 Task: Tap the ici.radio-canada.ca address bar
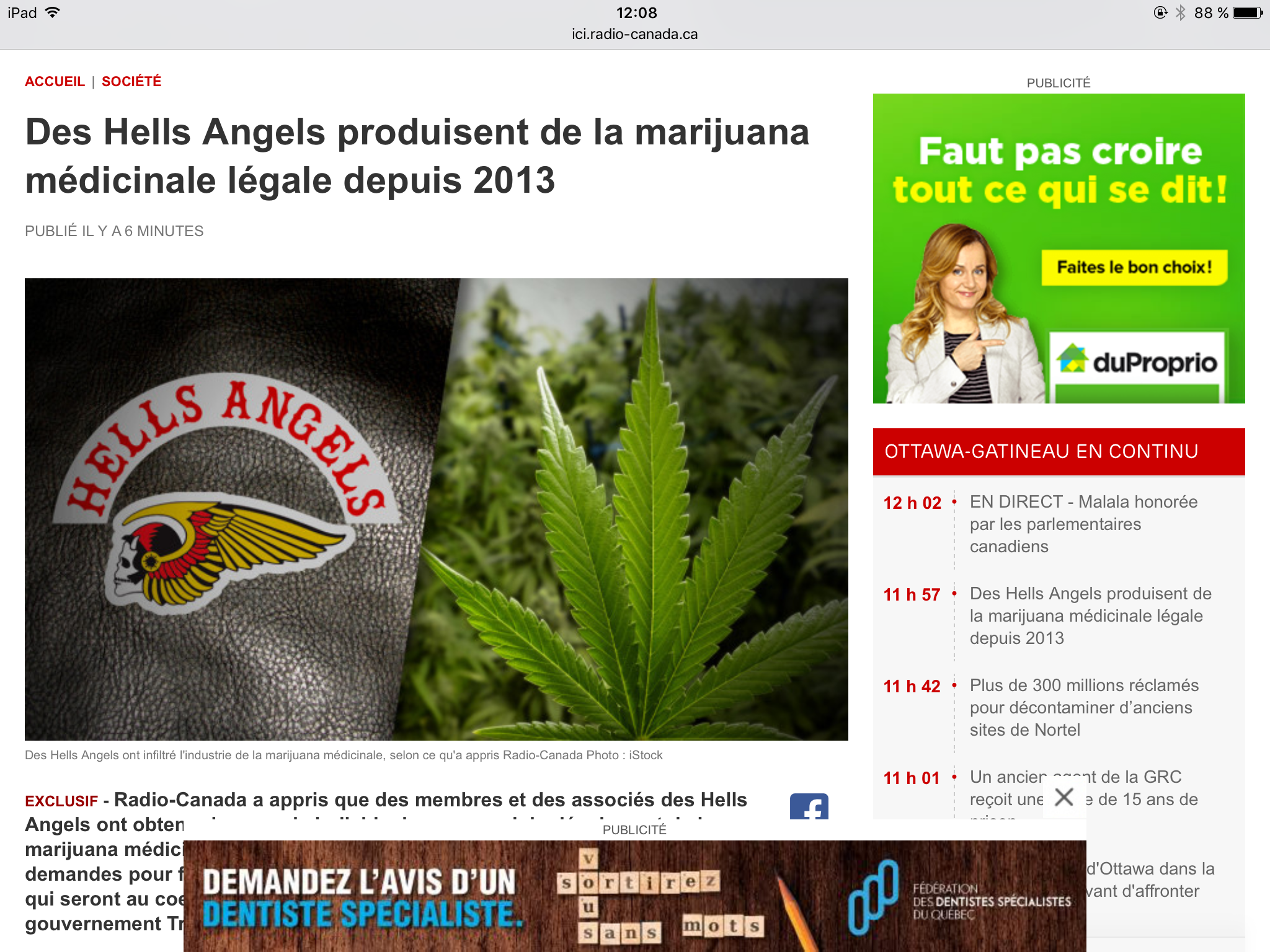point(634,34)
